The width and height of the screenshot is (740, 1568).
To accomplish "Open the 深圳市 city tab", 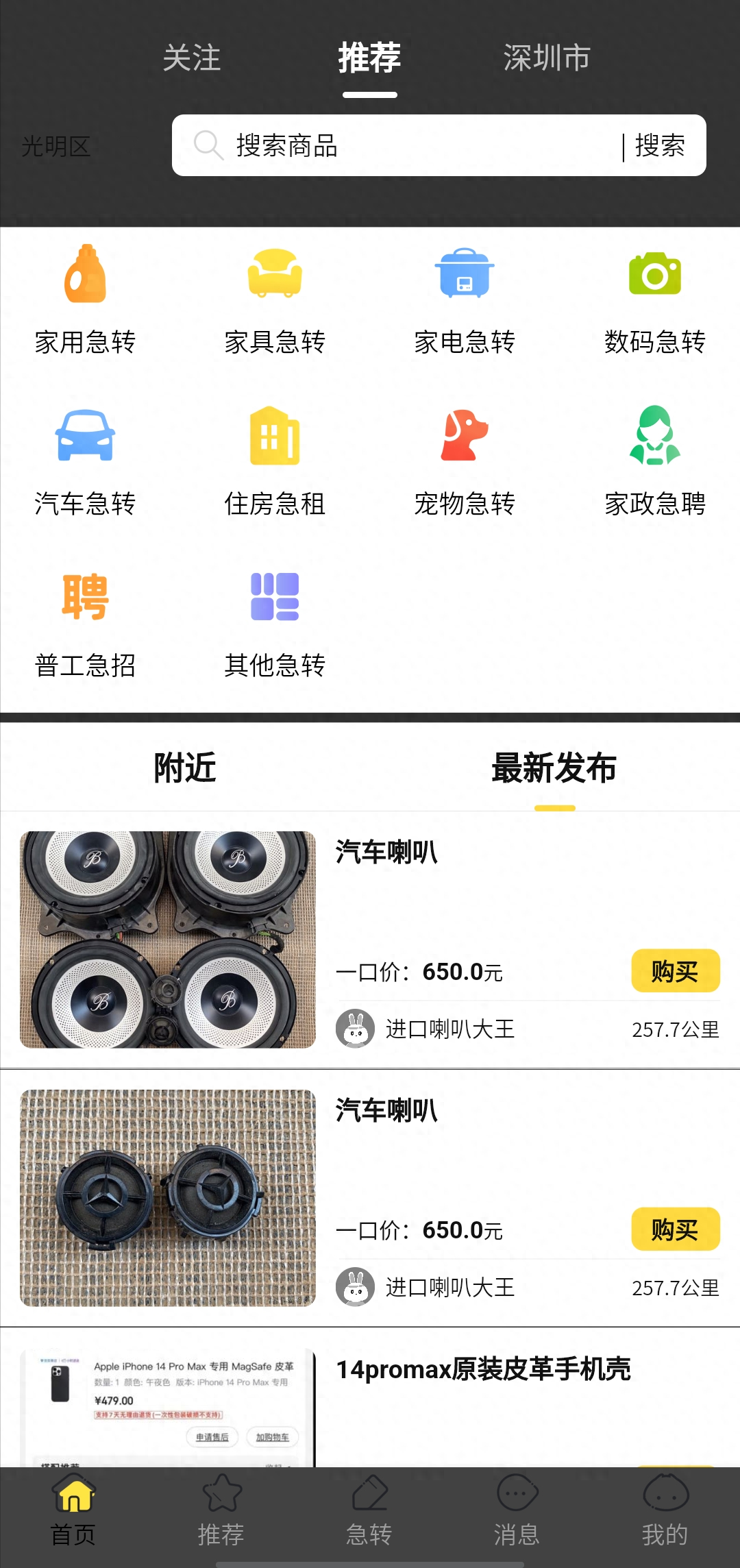I will [x=547, y=59].
